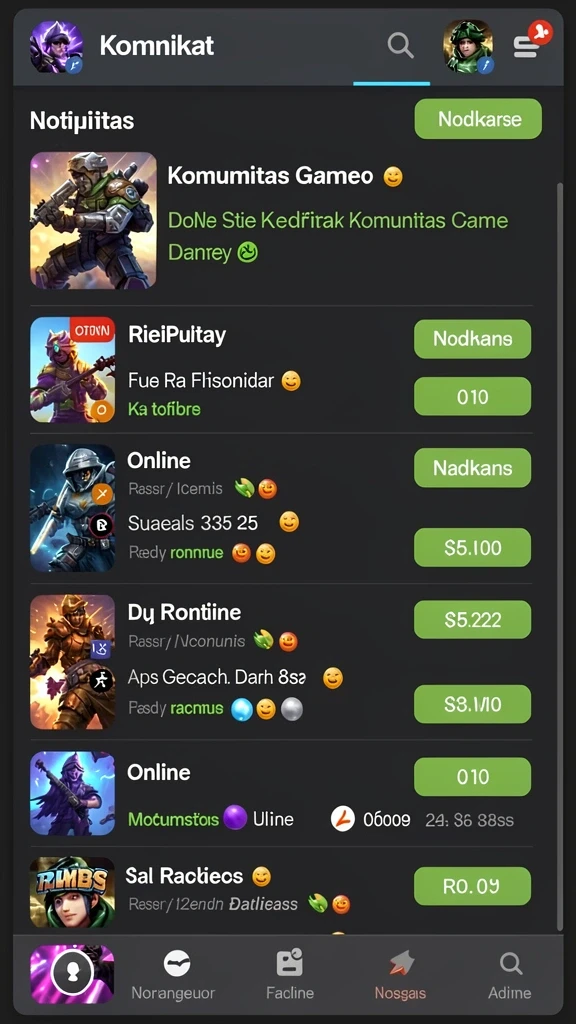Open the Nosgais tab
This screenshot has height=1024, width=576.
(x=400, y=976)
